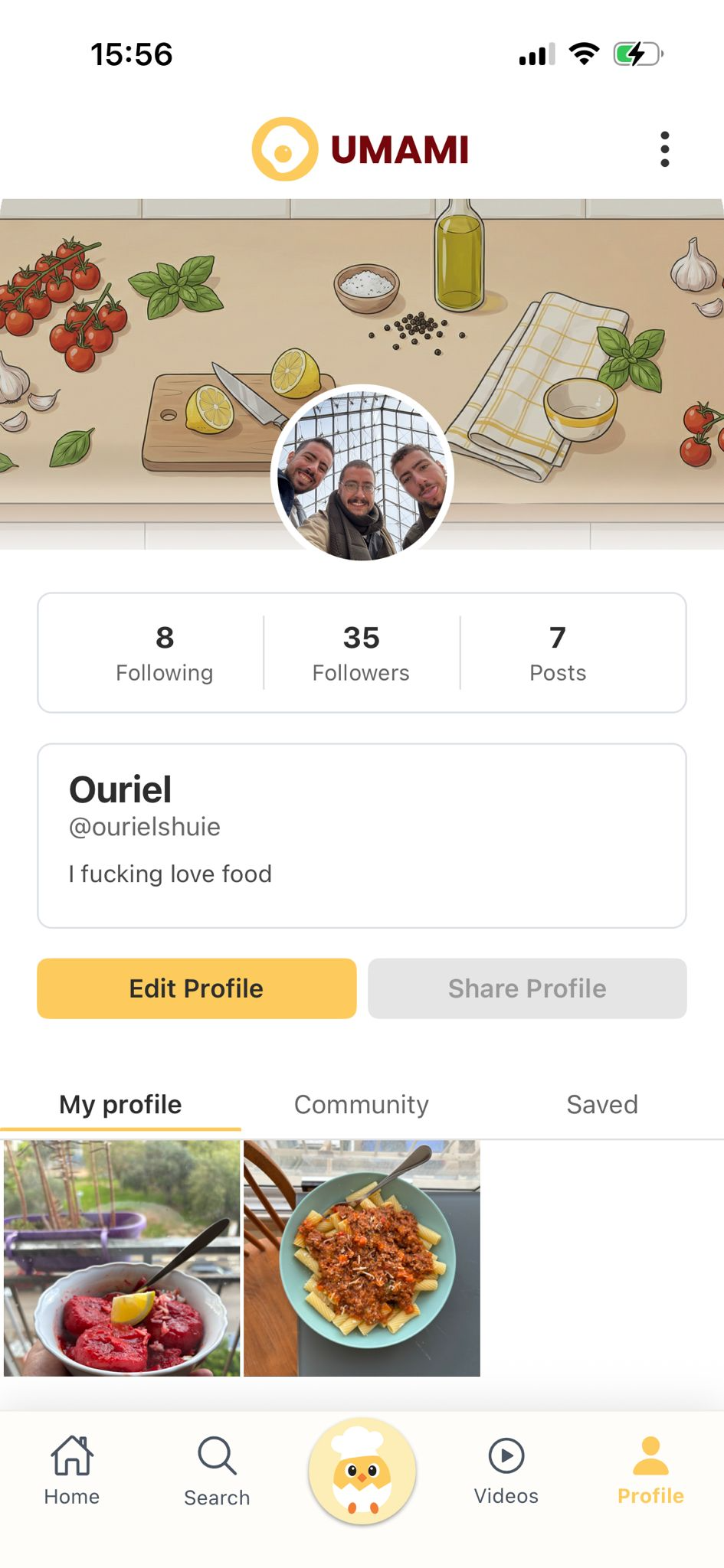Open the Search tab
The image size is (724, 1568).
coord(217,1471)
